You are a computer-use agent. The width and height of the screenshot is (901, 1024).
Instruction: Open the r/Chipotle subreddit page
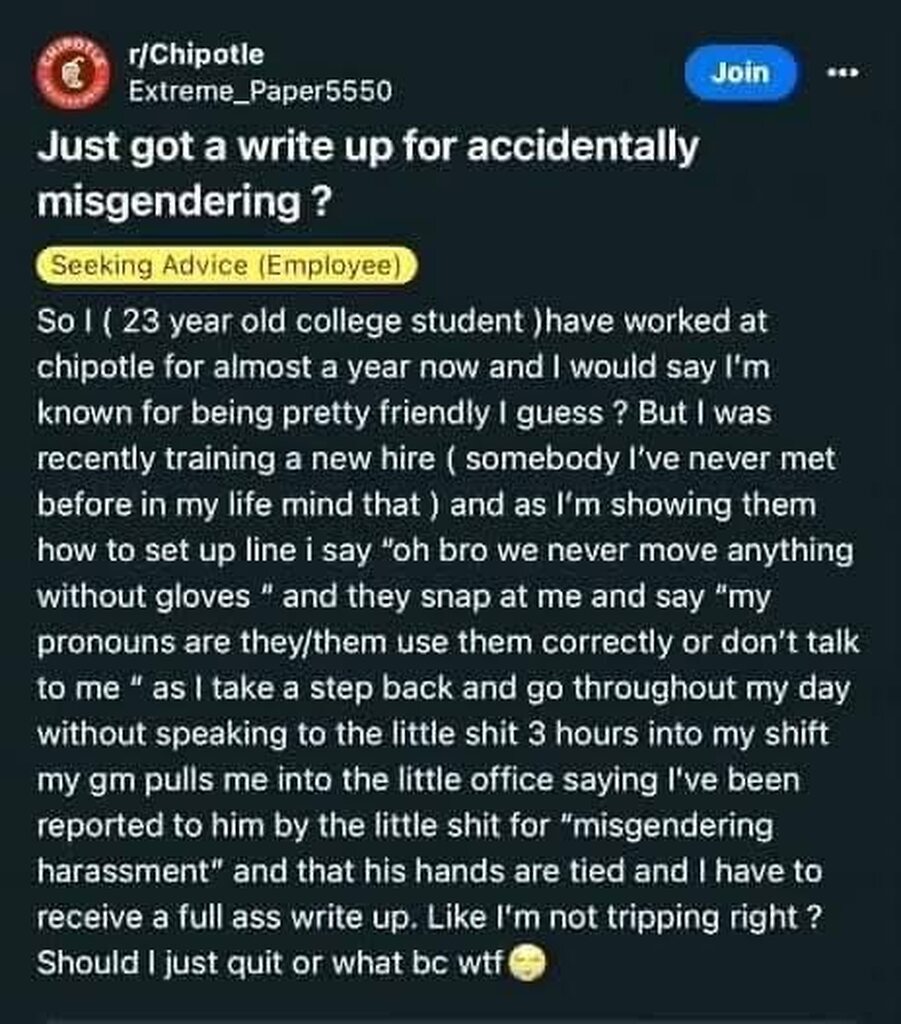coord(197,54)
